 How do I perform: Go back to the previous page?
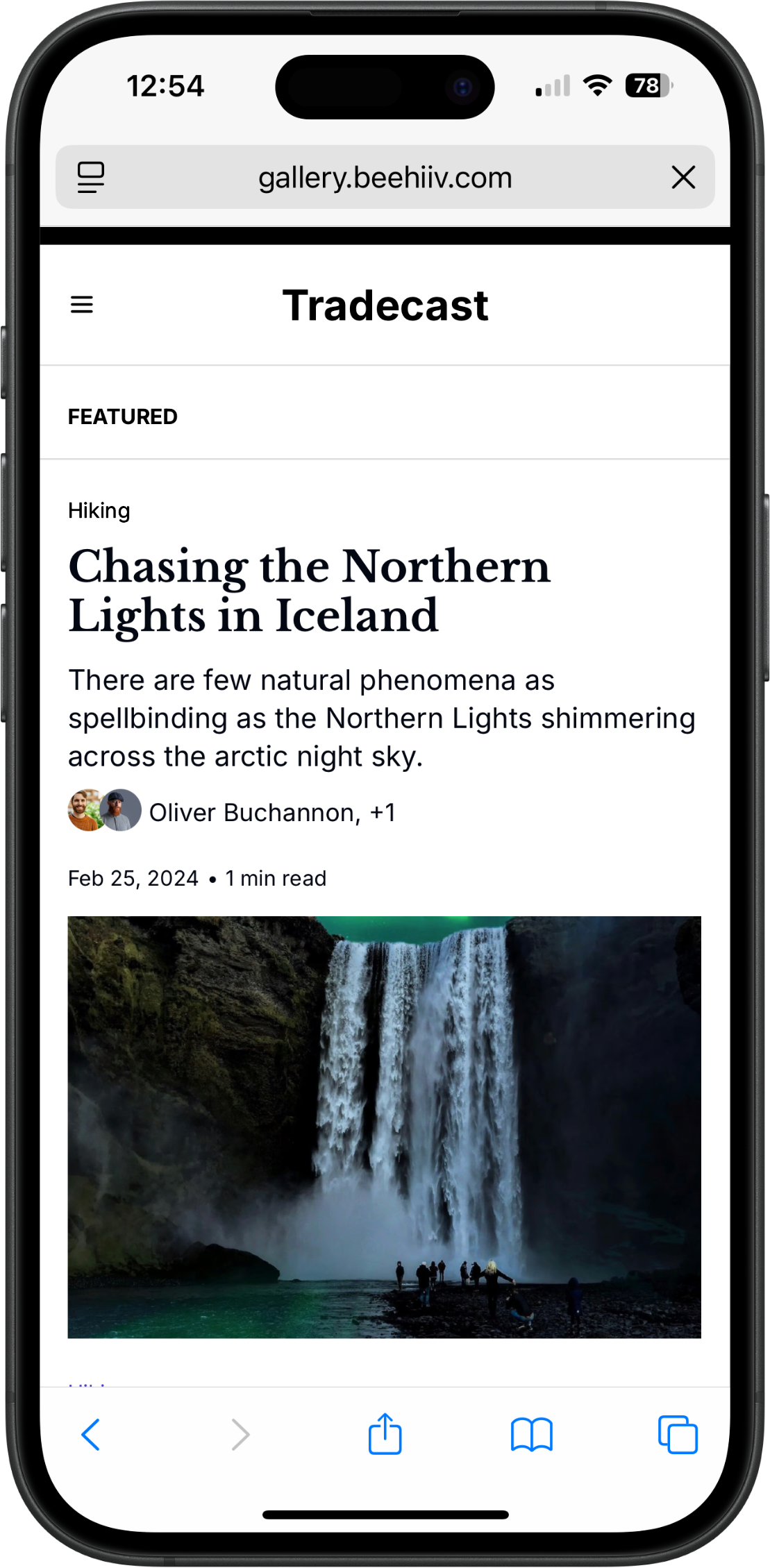[91, 1434]
